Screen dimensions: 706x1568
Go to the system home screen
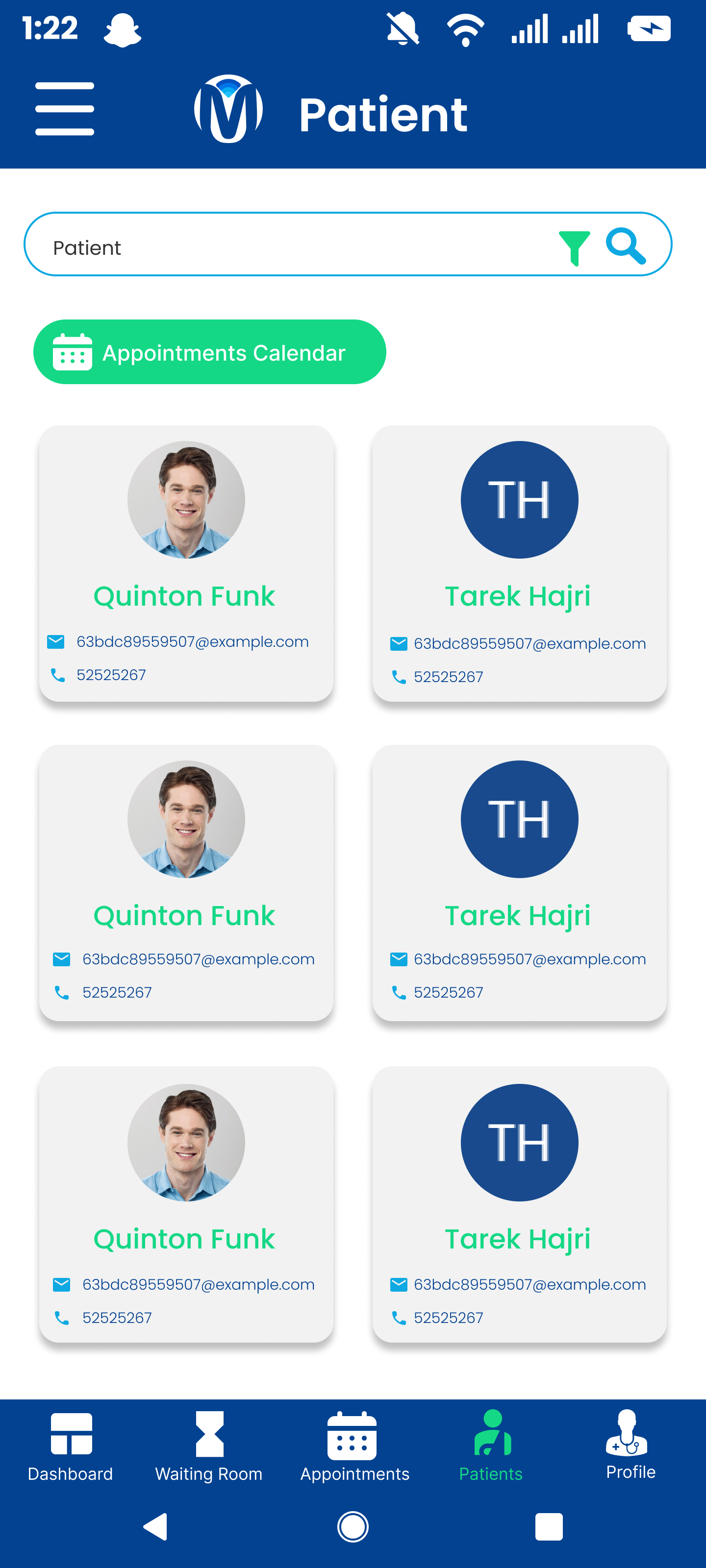tap(353, 1527)
